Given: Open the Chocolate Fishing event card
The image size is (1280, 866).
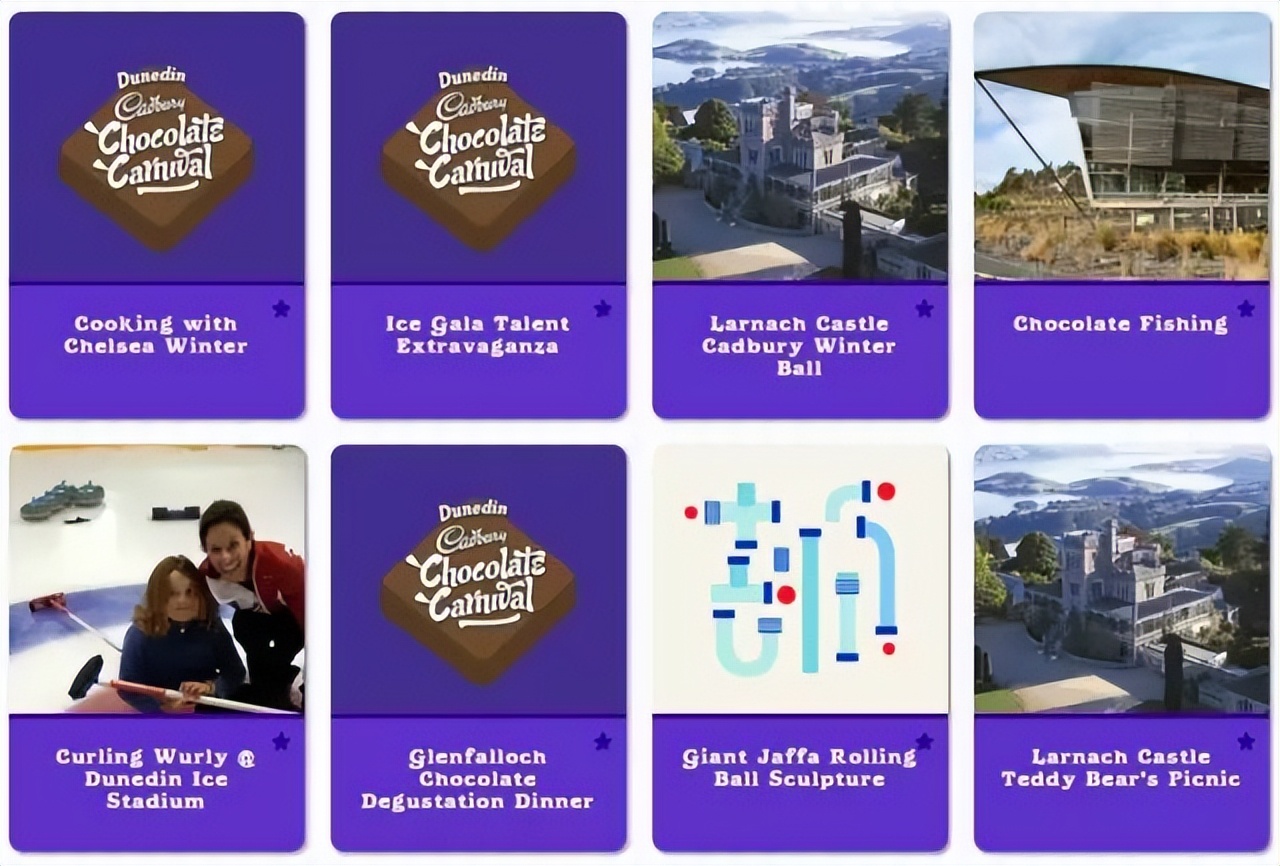Looking at the screenshot, I should (x=1121, y=324).
